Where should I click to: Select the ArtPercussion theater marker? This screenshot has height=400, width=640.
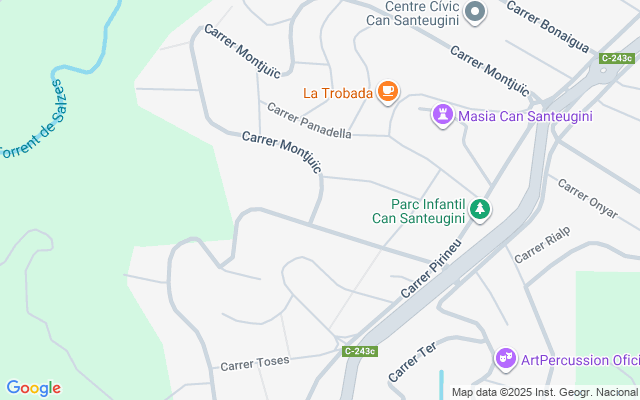pyautogui.click(x=506, y=359)
